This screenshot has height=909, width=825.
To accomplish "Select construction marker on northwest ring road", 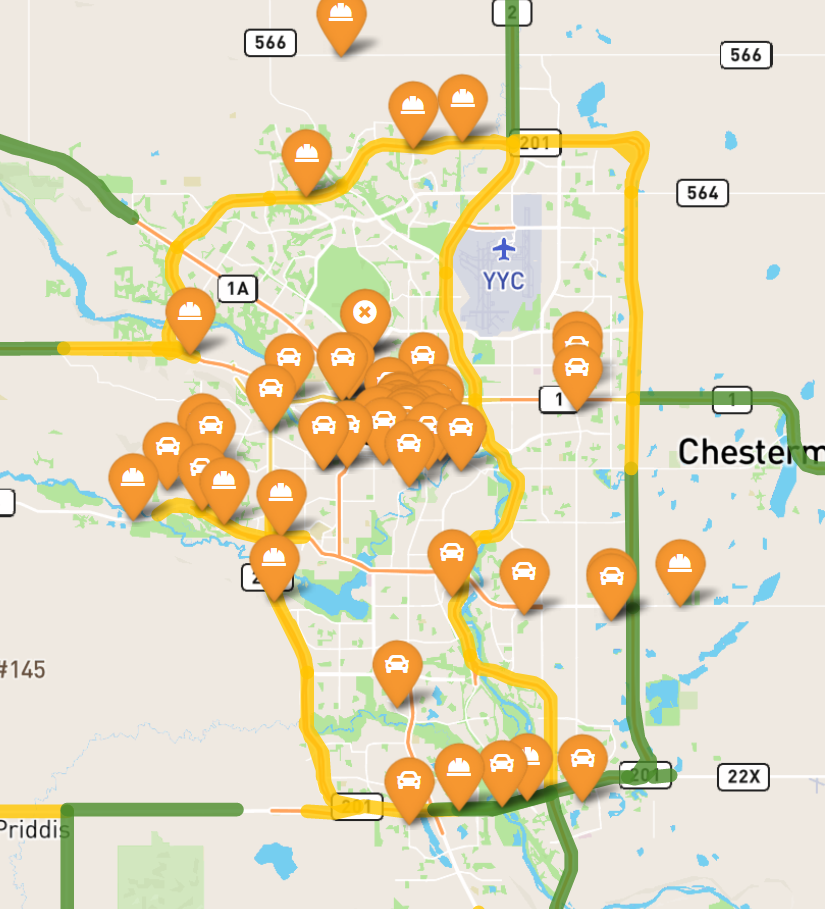I will [x=306, y=155].
